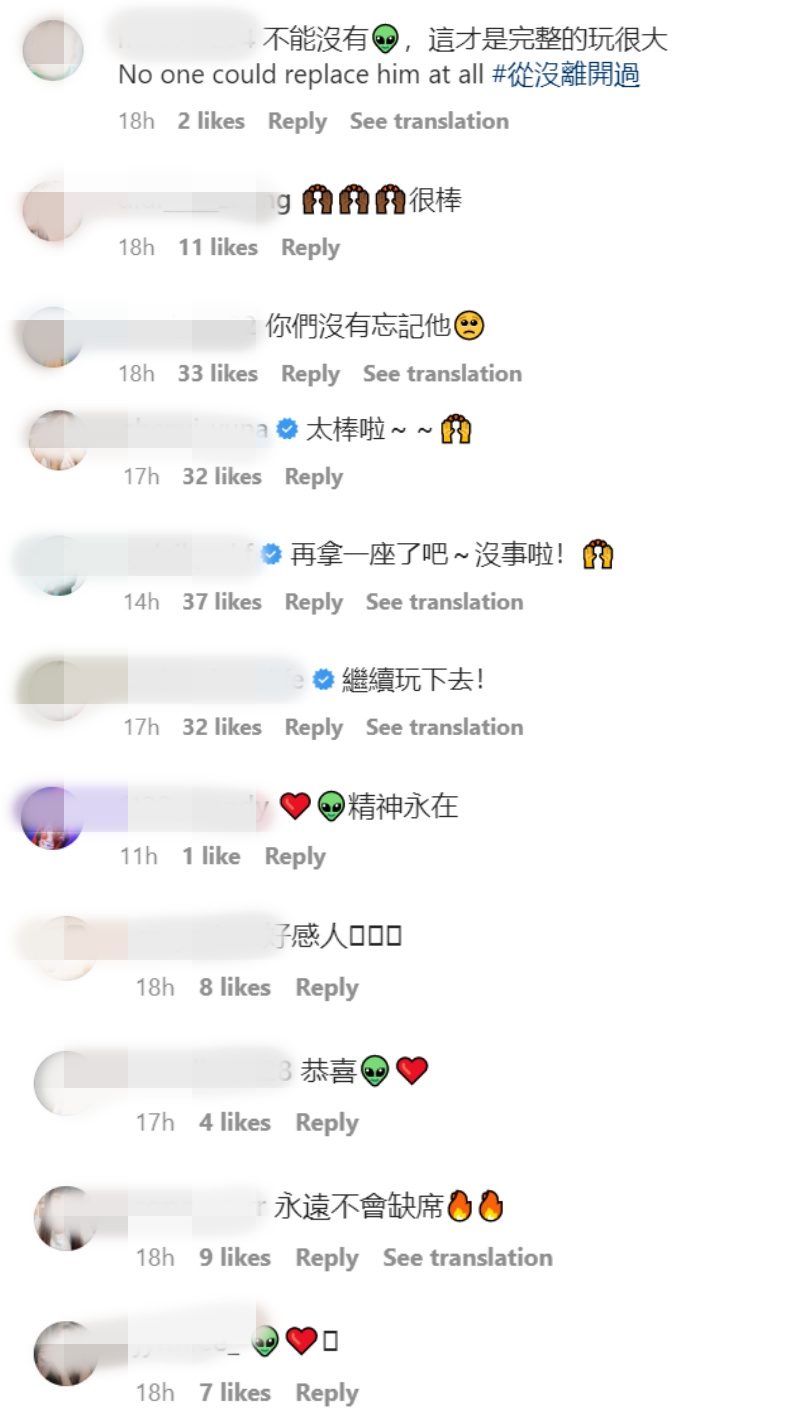
Task: Reply to the comment saying 很棒
Action: coord(310,248)
